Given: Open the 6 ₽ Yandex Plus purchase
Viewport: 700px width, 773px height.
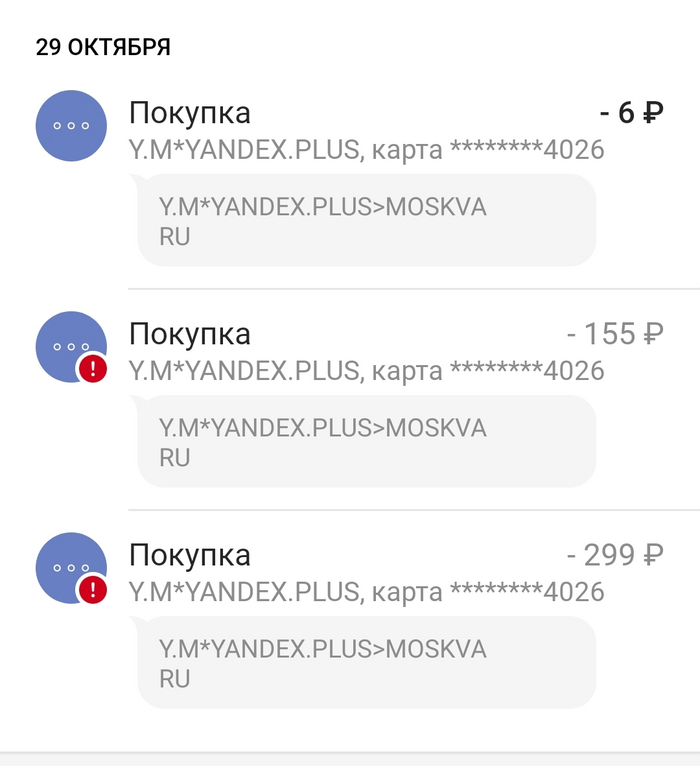Looking at the screenshot, I should click(x=366, y=132).
